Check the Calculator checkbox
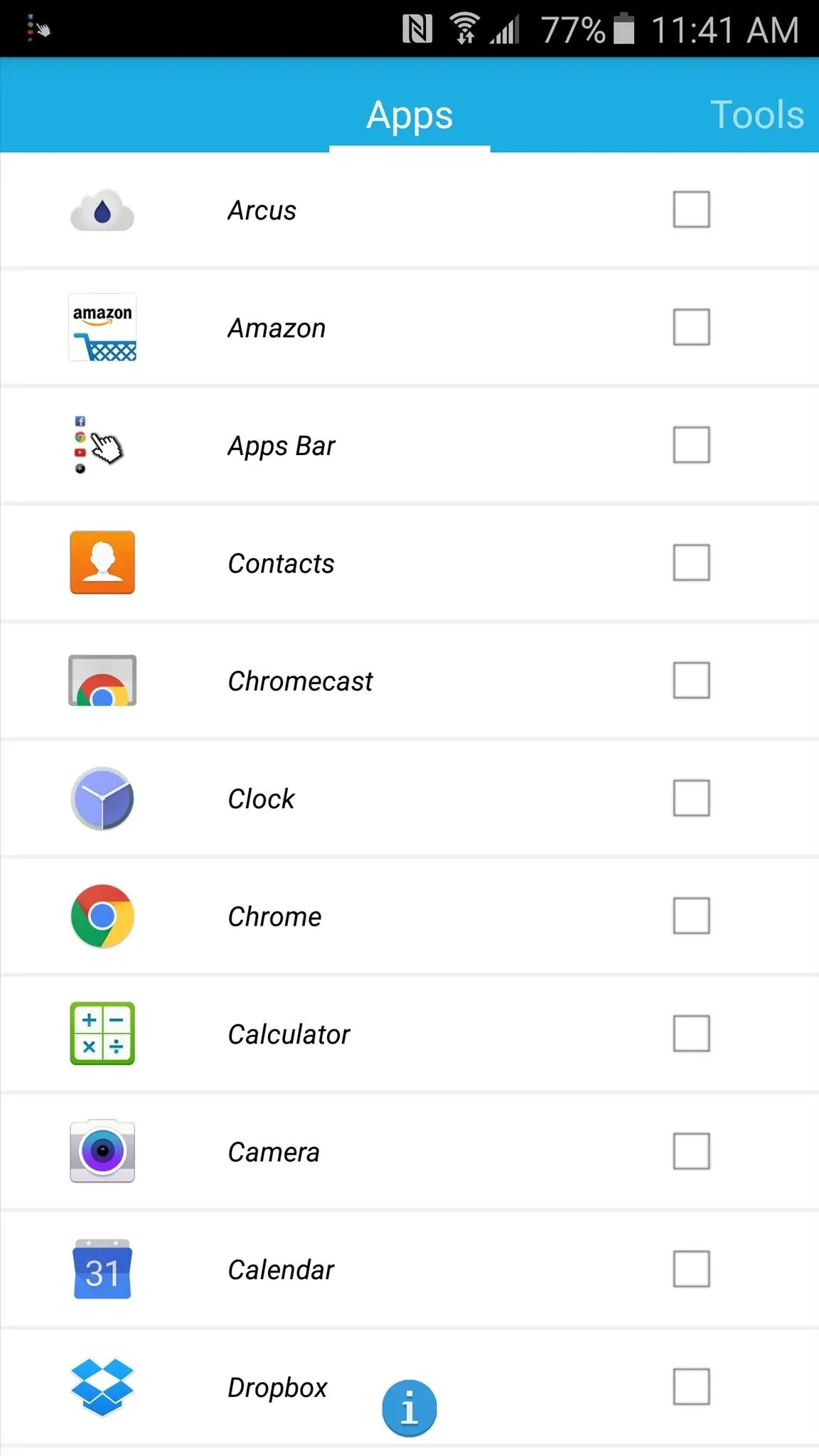The width and height of the screenshot is (819, 1456). point(691,1033)
